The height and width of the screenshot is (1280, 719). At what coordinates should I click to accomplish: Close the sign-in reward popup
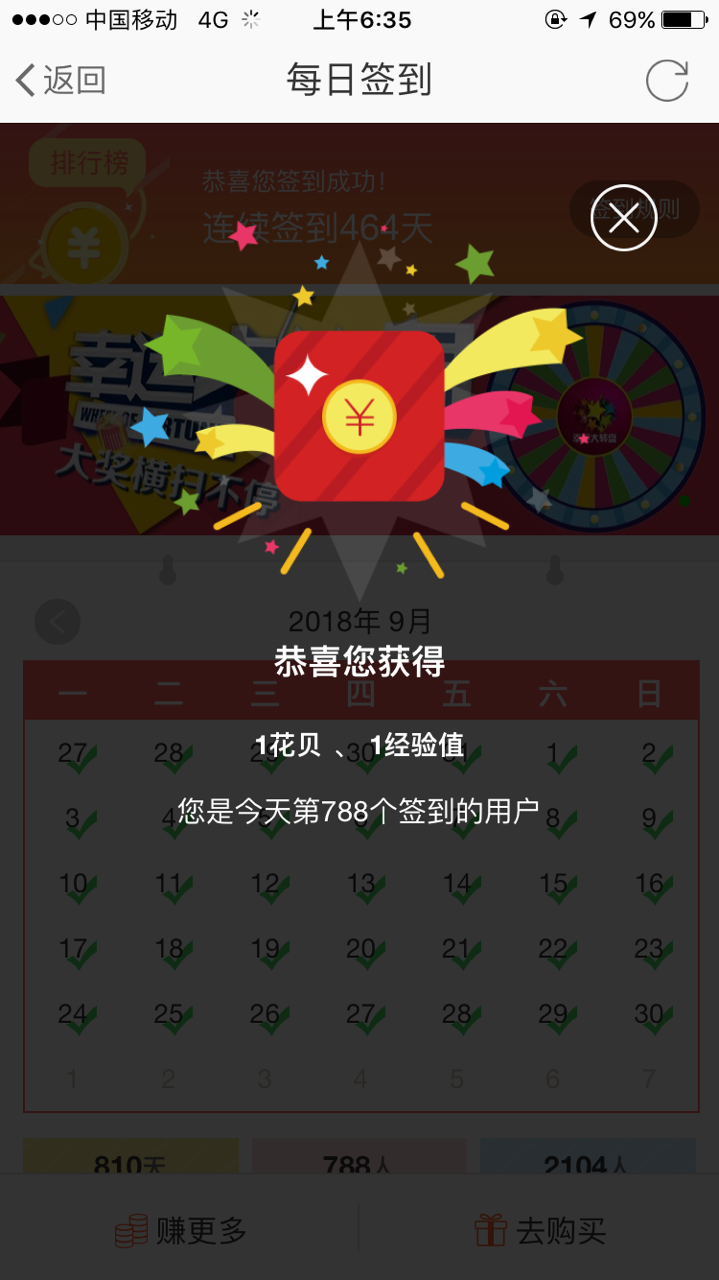623,218
